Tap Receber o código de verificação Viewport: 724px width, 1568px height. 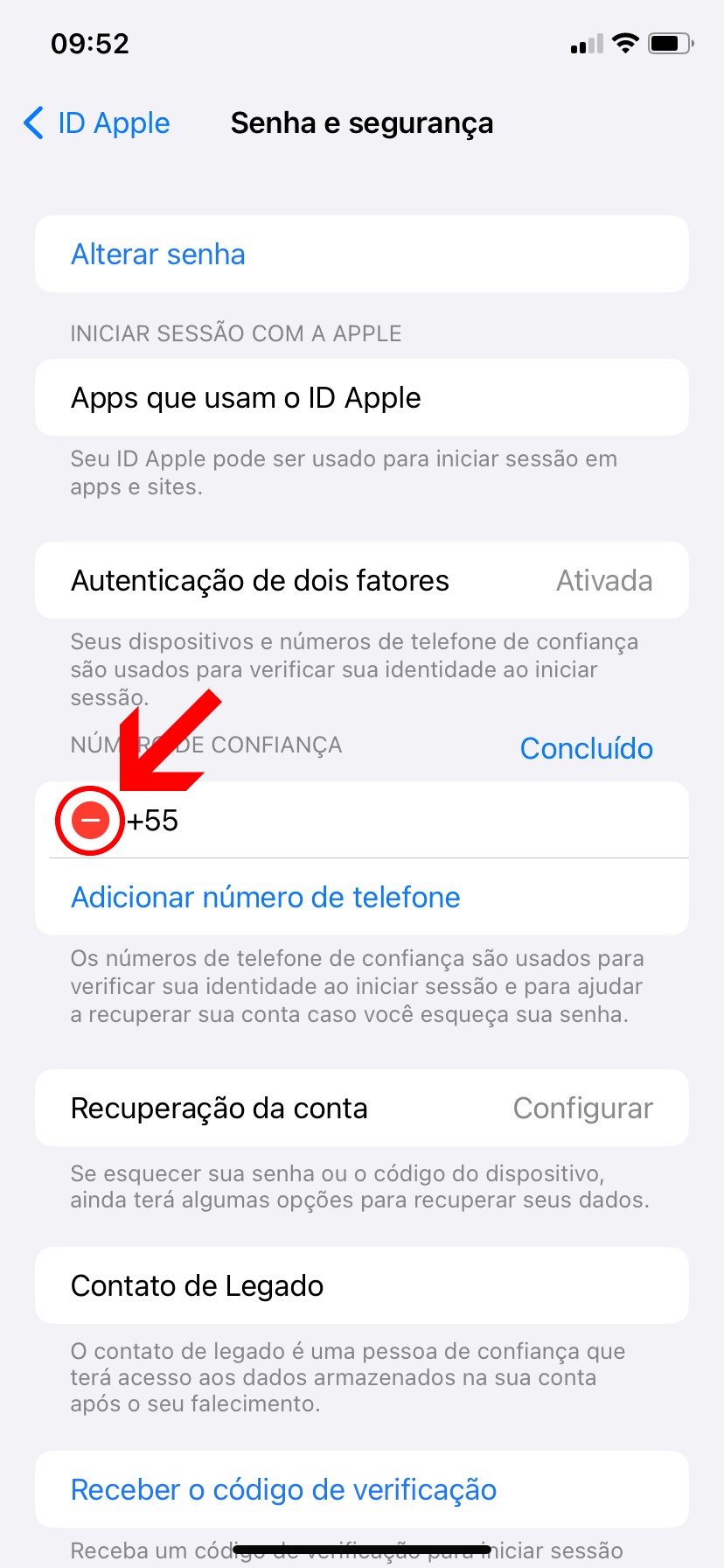point(283,1490)
